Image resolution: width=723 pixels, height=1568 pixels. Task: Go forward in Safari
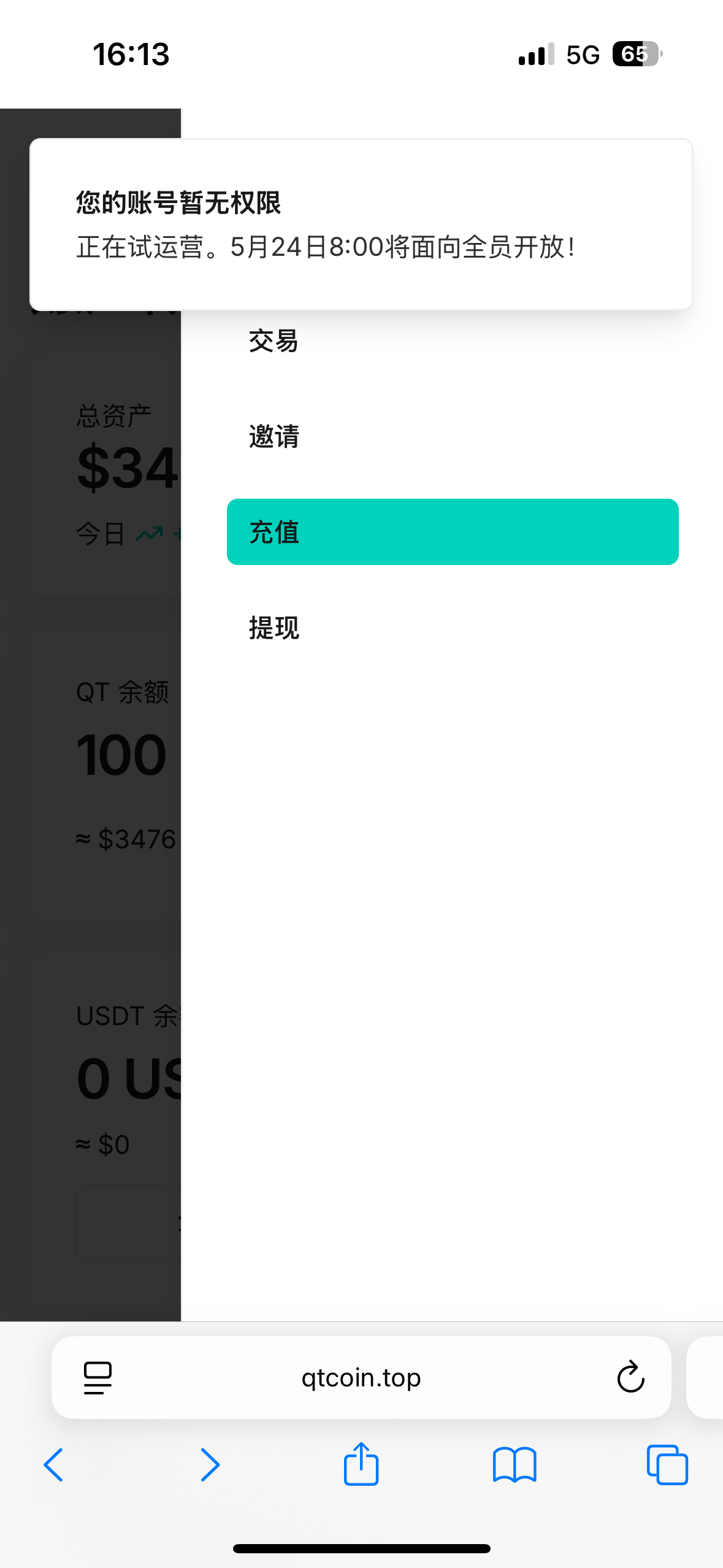click(x=210, y=1465)
